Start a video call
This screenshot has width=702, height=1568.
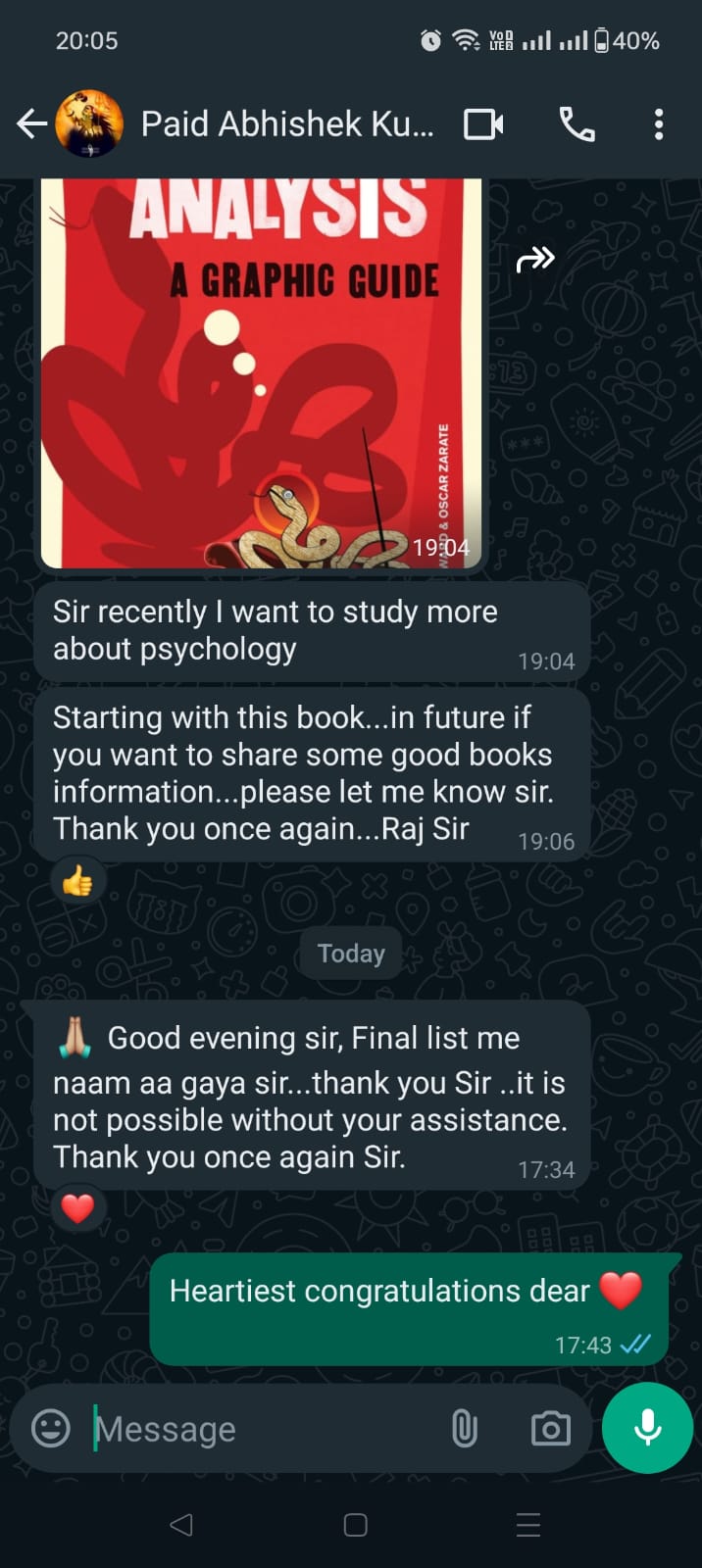tap(483, 124)
